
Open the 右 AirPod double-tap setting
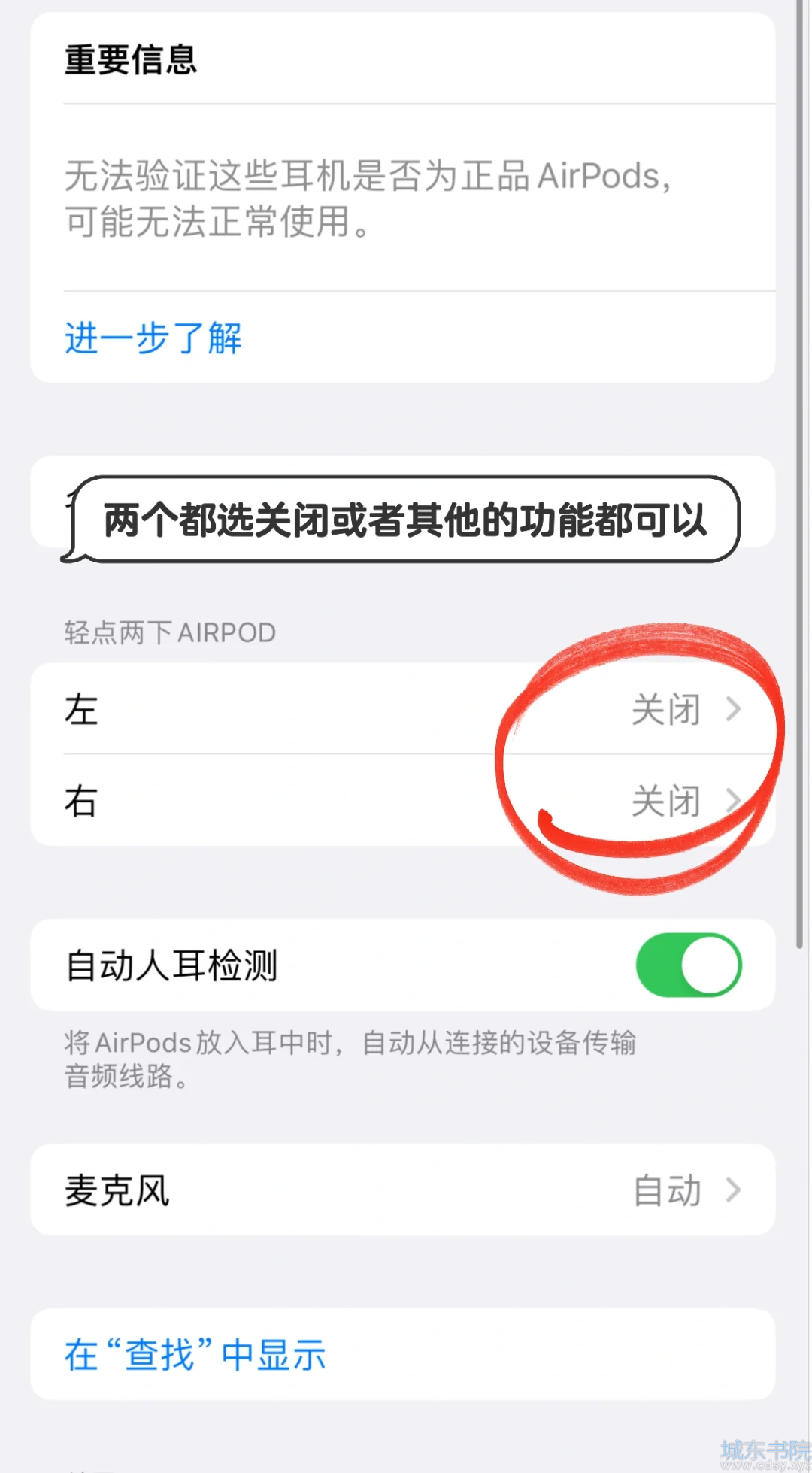click(x=402, y=801)
